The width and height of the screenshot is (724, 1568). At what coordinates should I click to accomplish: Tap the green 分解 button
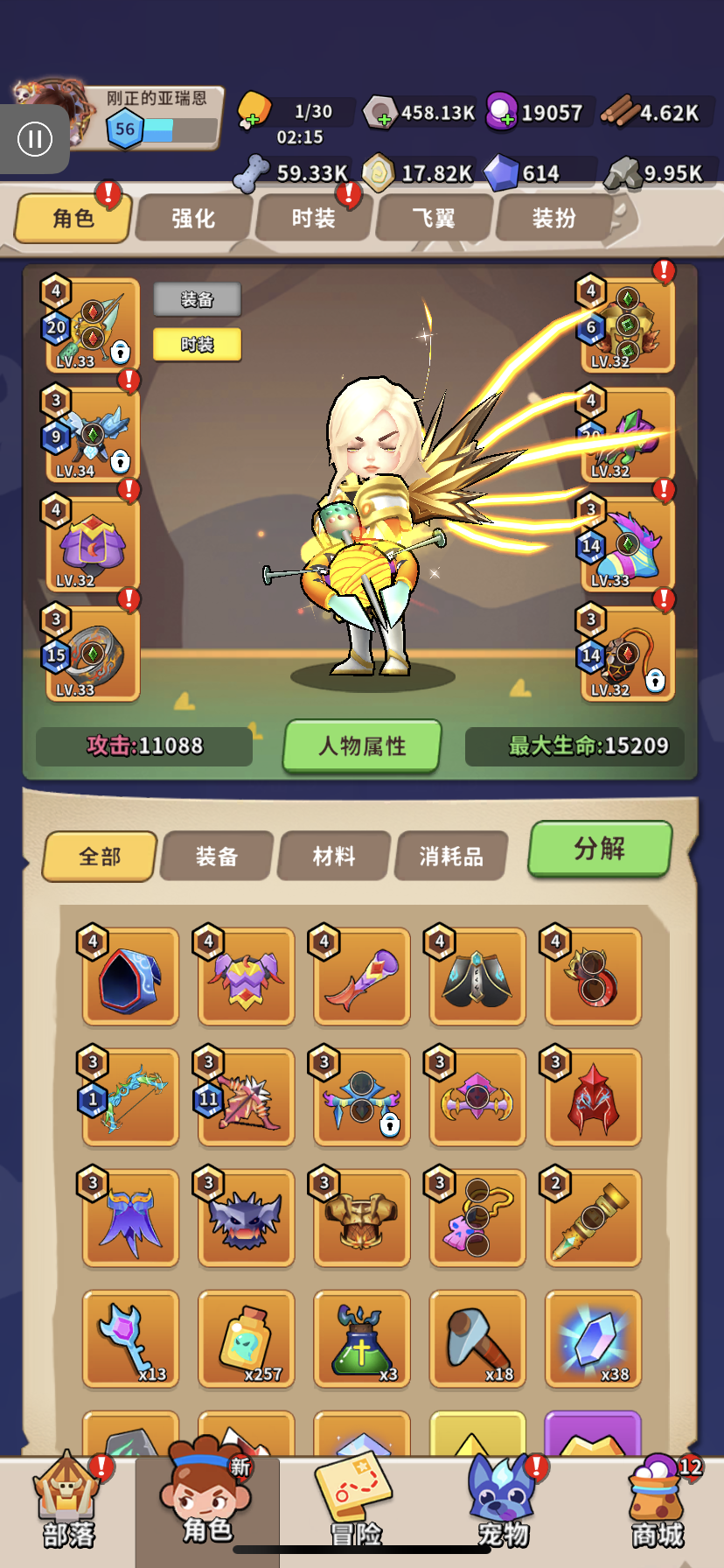click(x=599, y=848)
